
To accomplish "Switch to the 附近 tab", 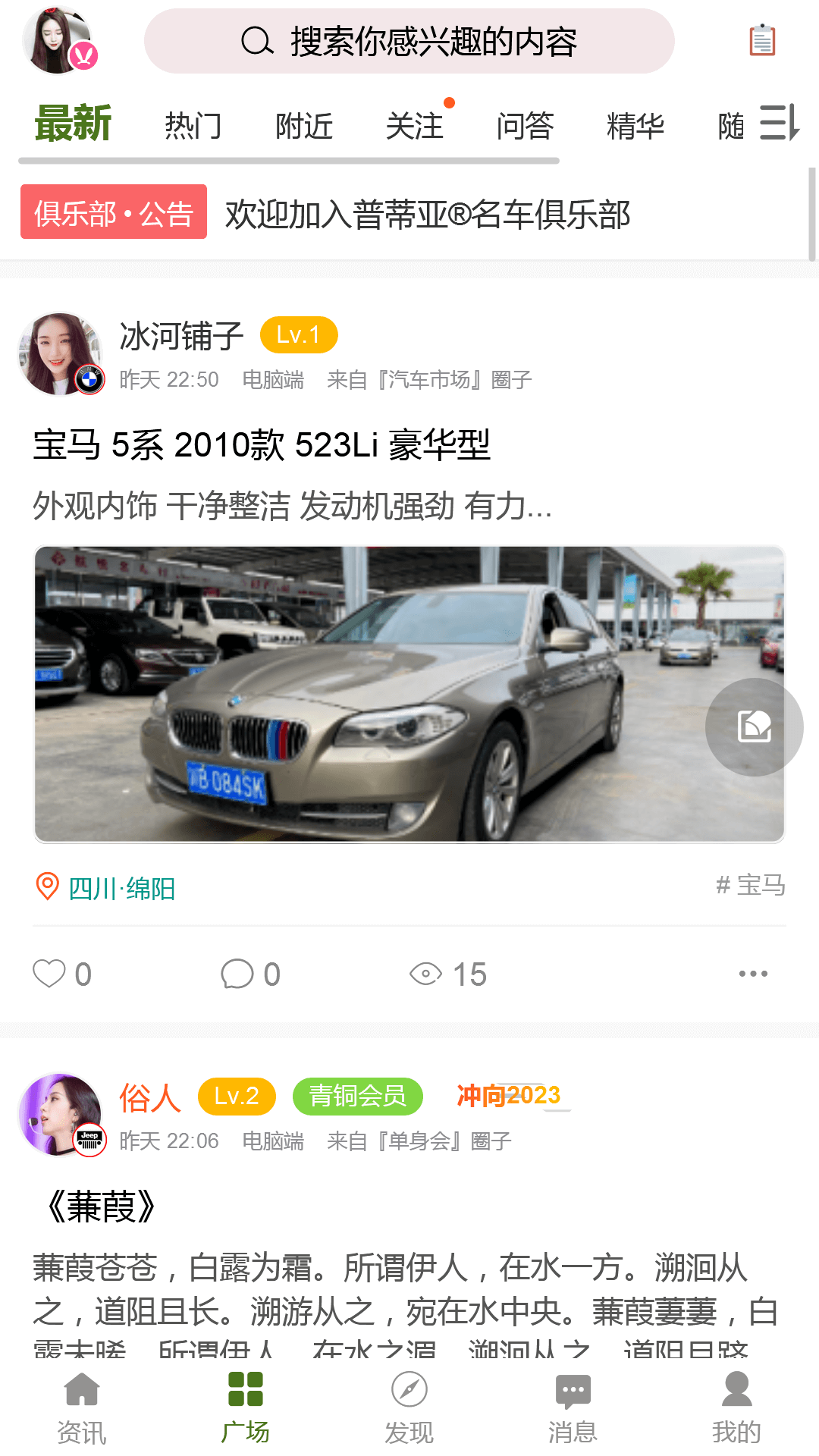I will point(304,126).
